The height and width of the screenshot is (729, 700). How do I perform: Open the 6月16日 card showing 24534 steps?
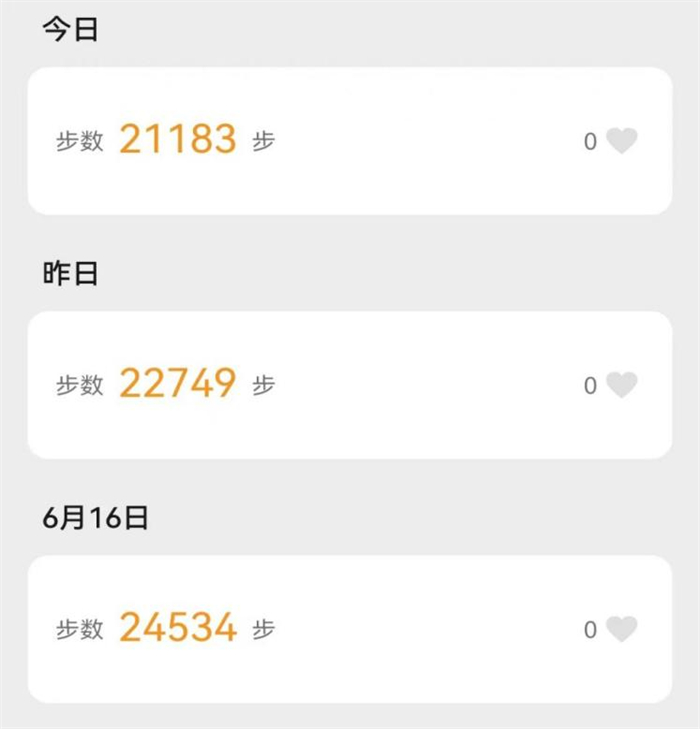349,629
